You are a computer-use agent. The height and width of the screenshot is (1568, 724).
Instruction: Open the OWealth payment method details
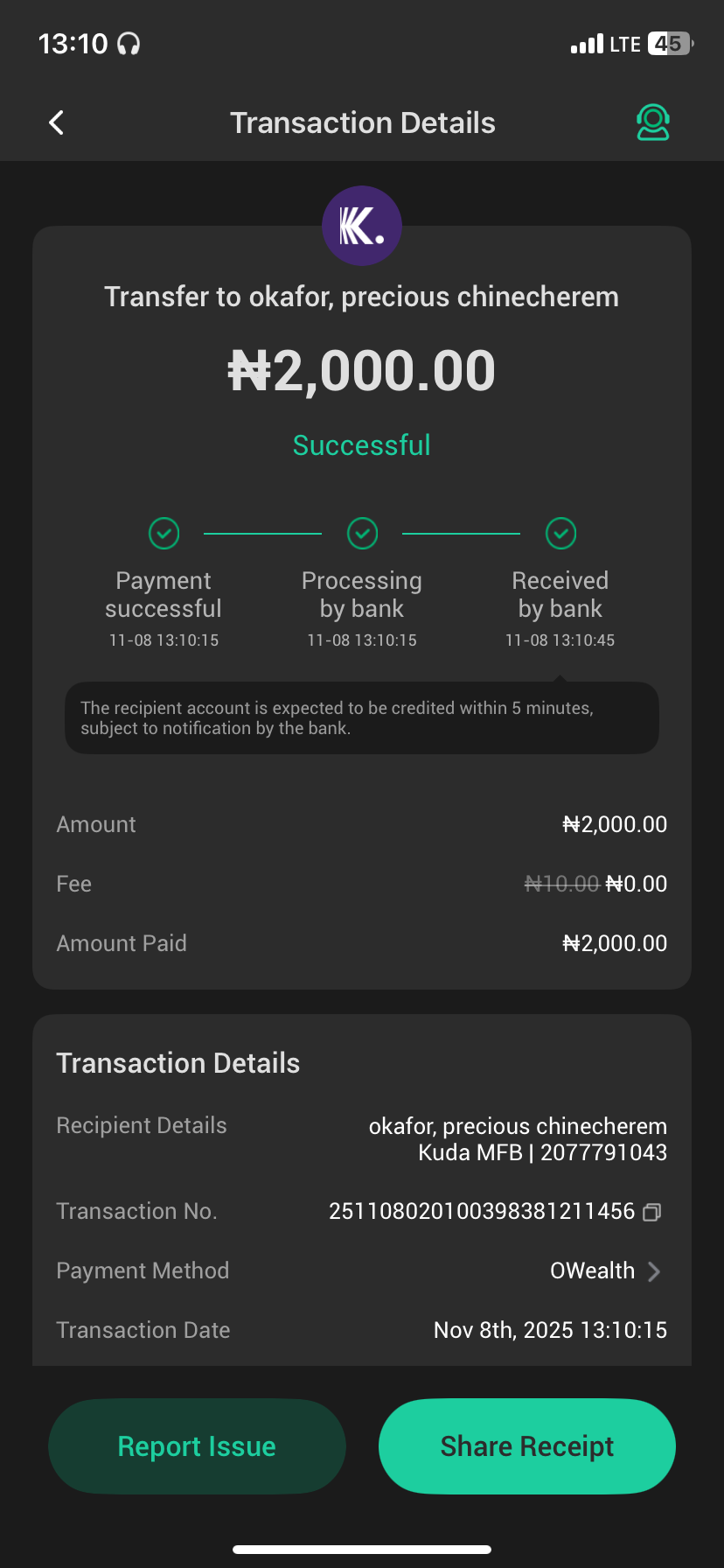point(605,1270)
